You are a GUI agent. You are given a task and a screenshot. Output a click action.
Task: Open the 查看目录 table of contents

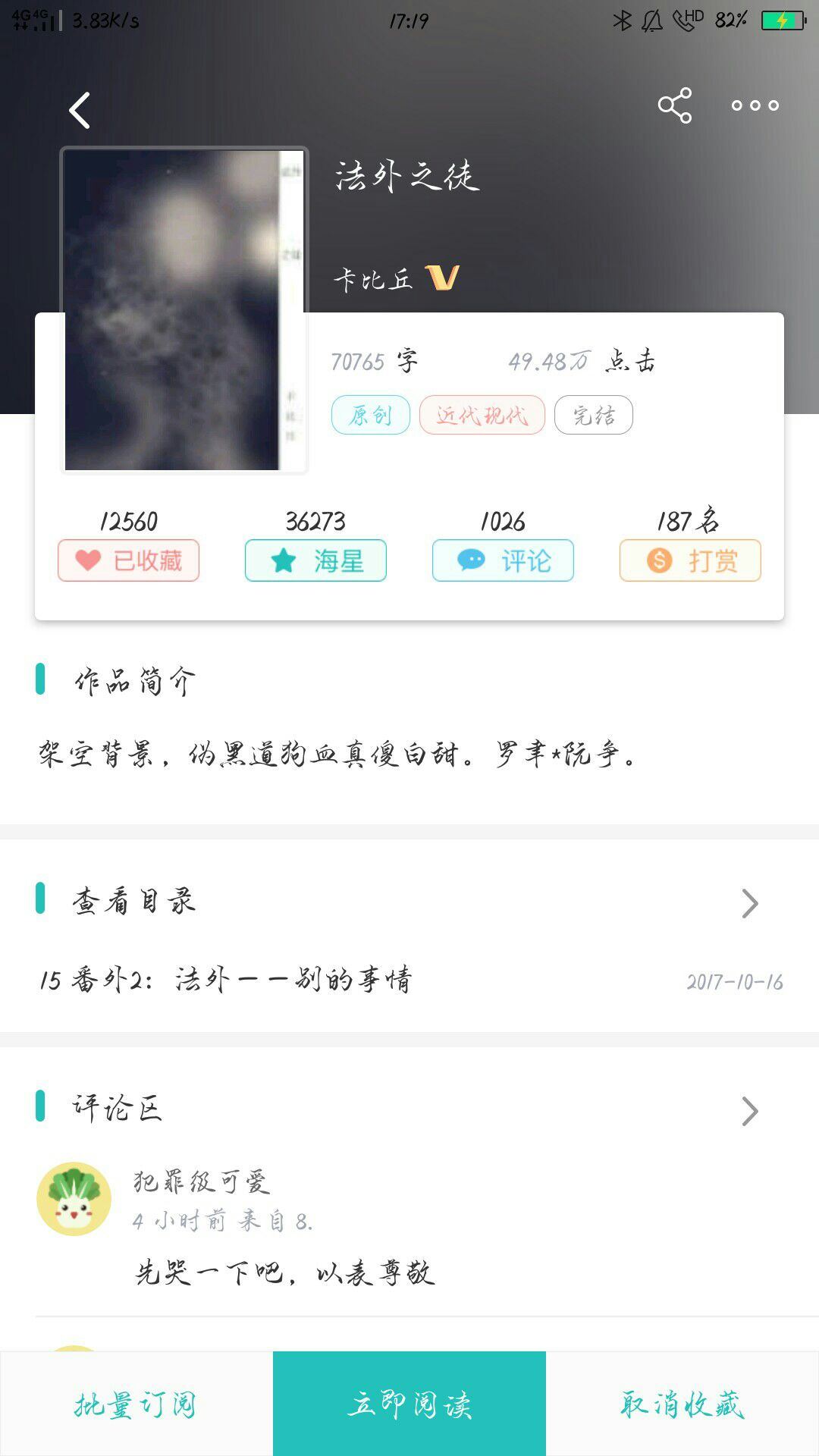coord(409,902)
